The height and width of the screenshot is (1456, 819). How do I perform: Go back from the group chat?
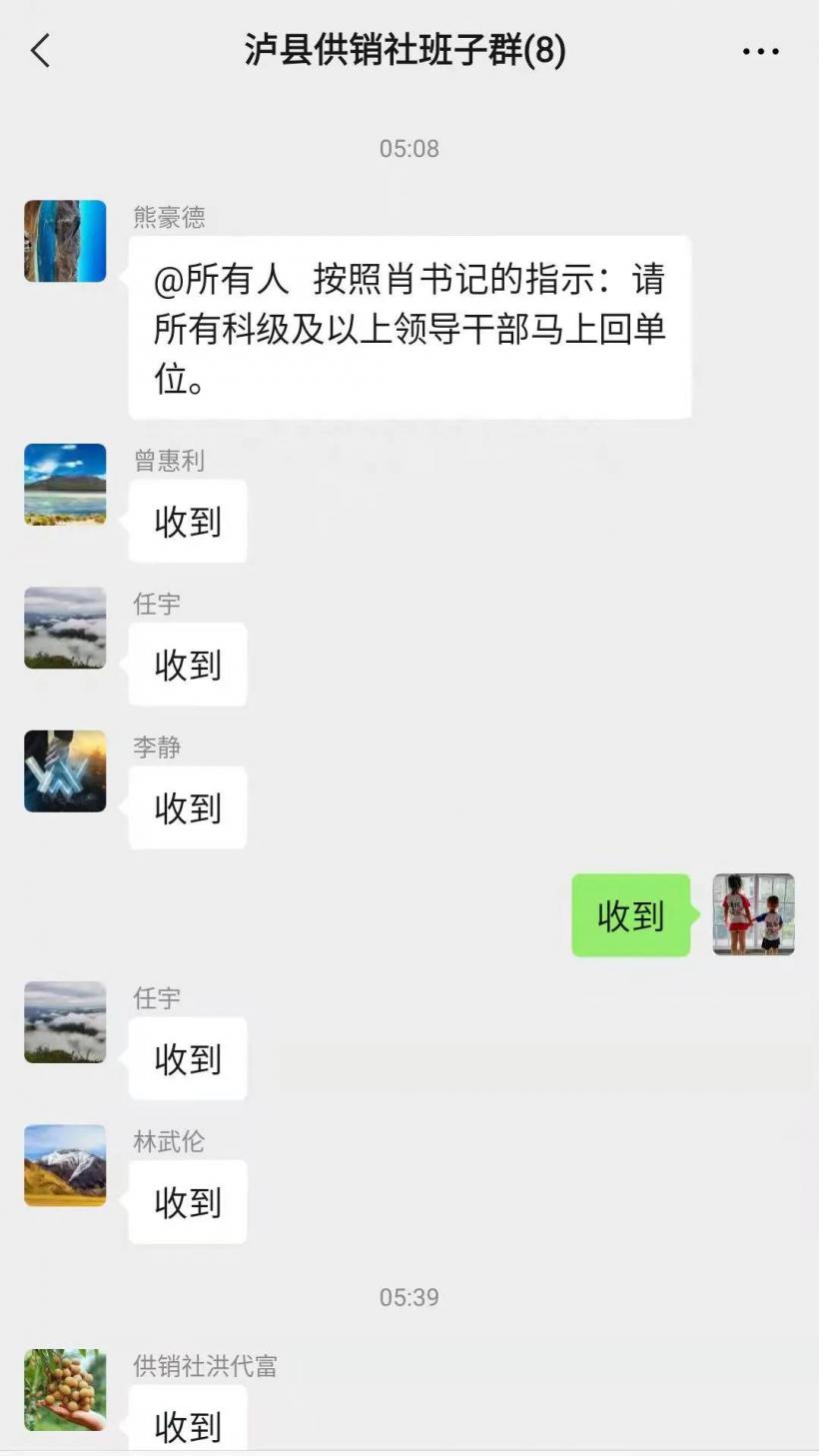tap(40, 50)
